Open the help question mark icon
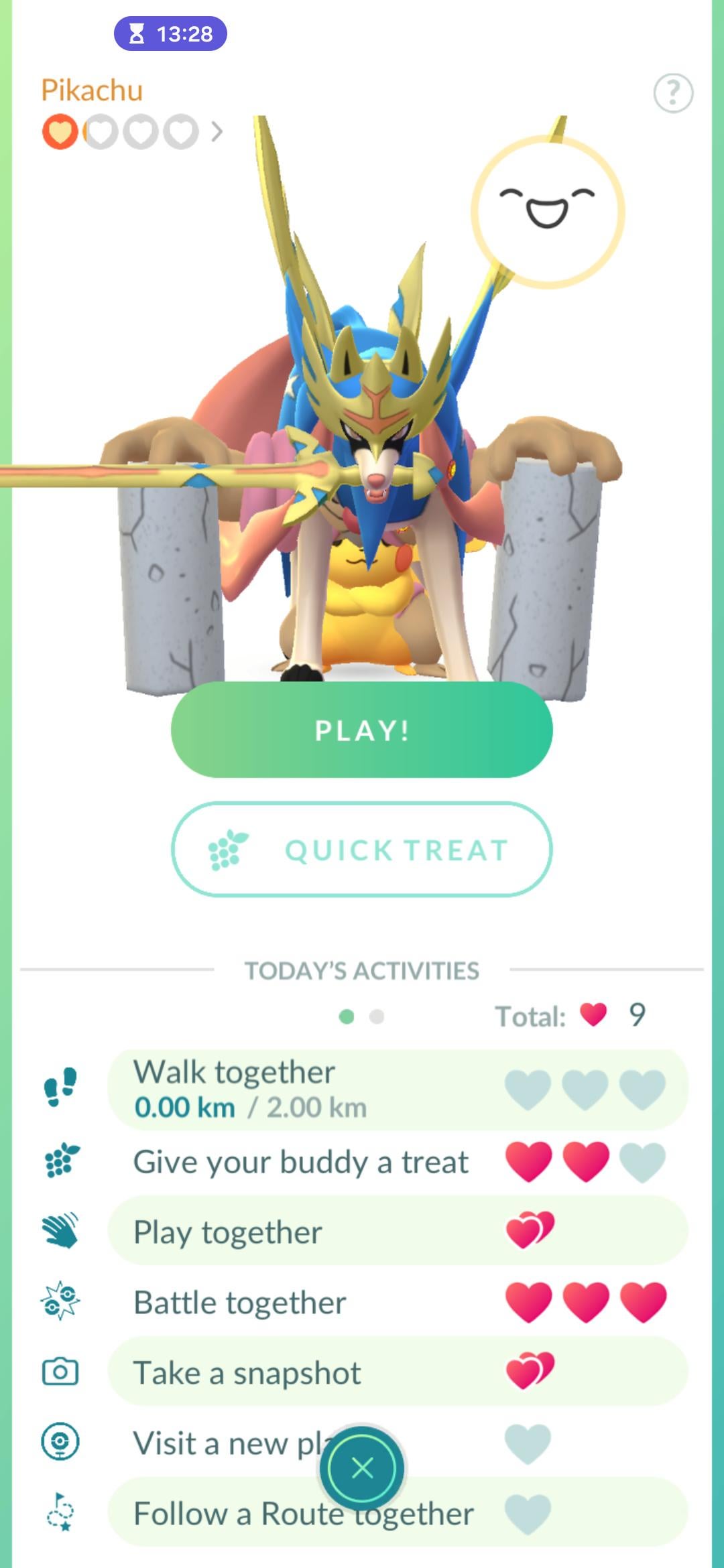Screen dimensions: 724x1568 point(673,93)
